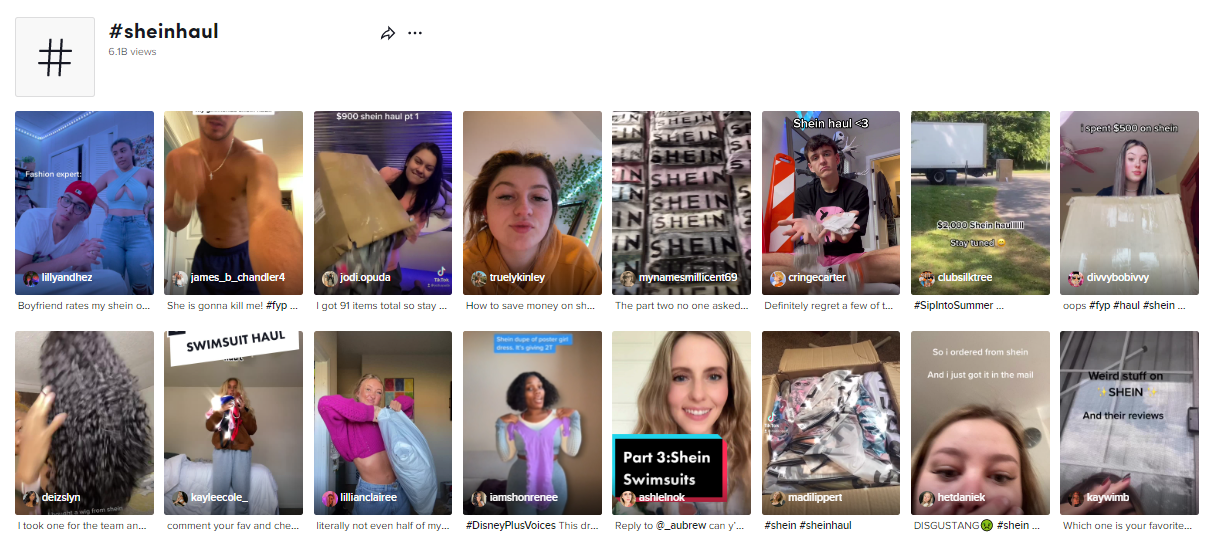Open deizslyn's wig video

tap(84, 420)
